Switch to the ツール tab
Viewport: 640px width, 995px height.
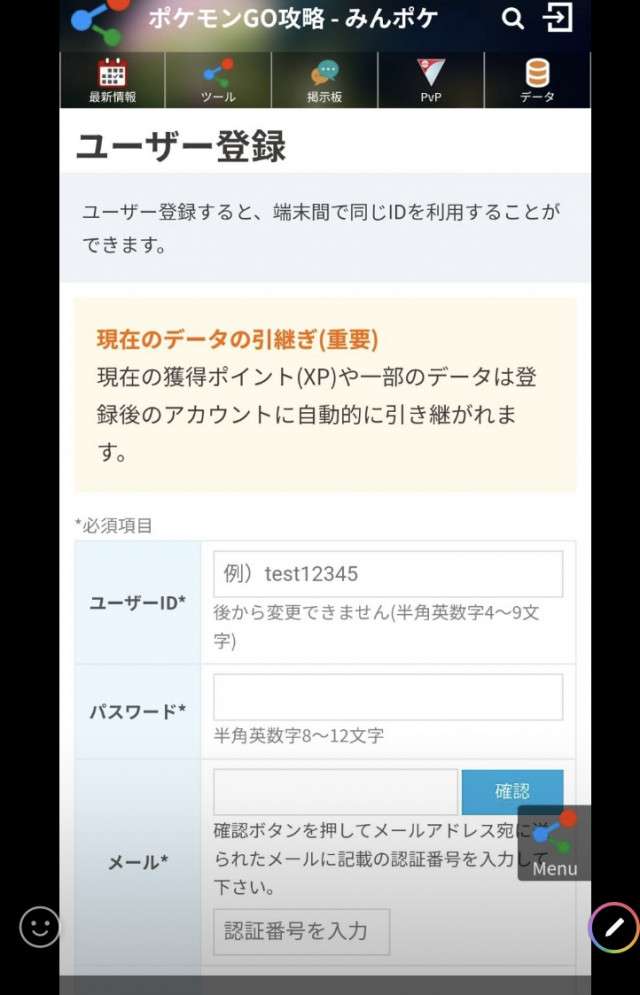click(x=218, y=81)
